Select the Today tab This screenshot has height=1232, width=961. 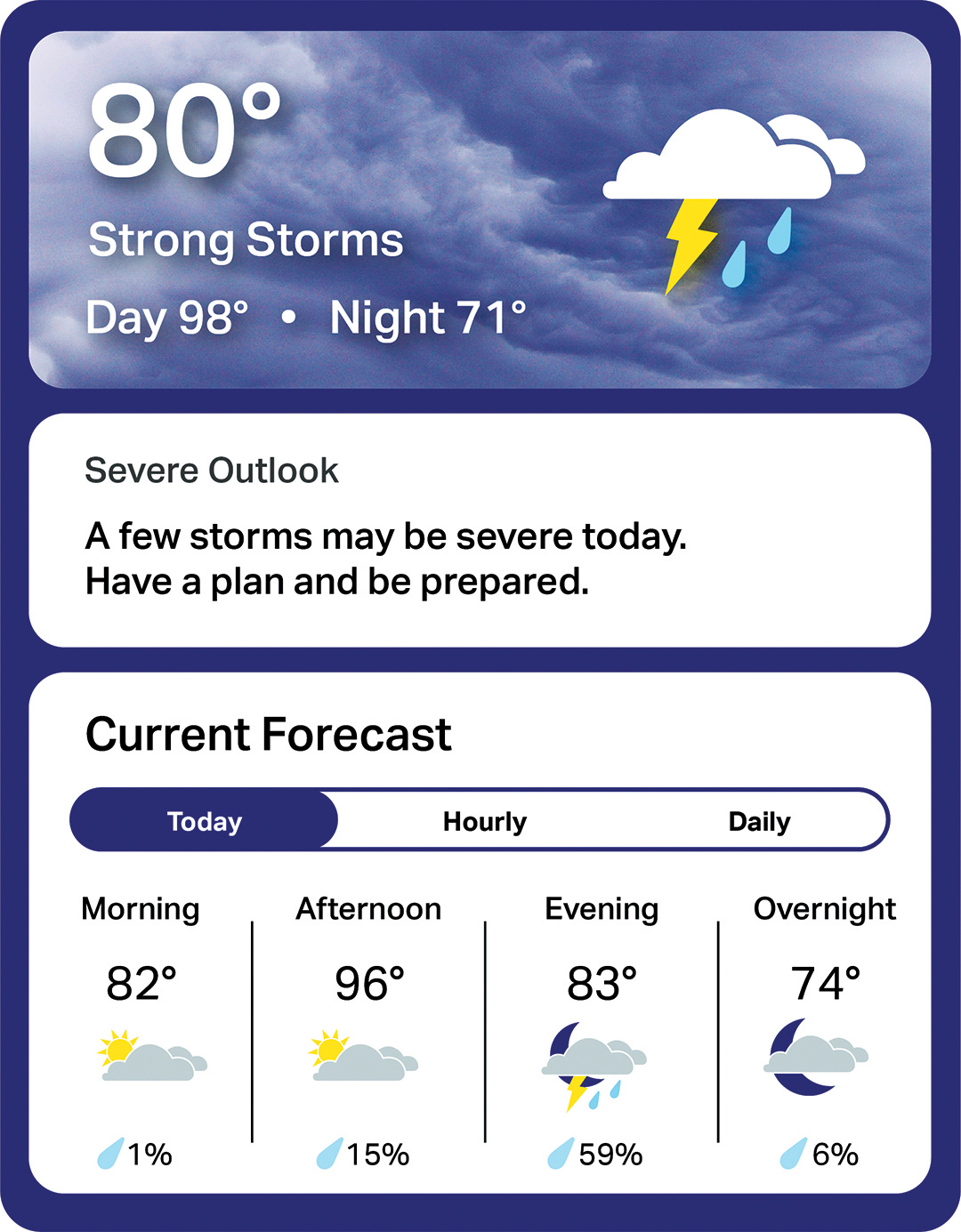[x=205, y=821]
